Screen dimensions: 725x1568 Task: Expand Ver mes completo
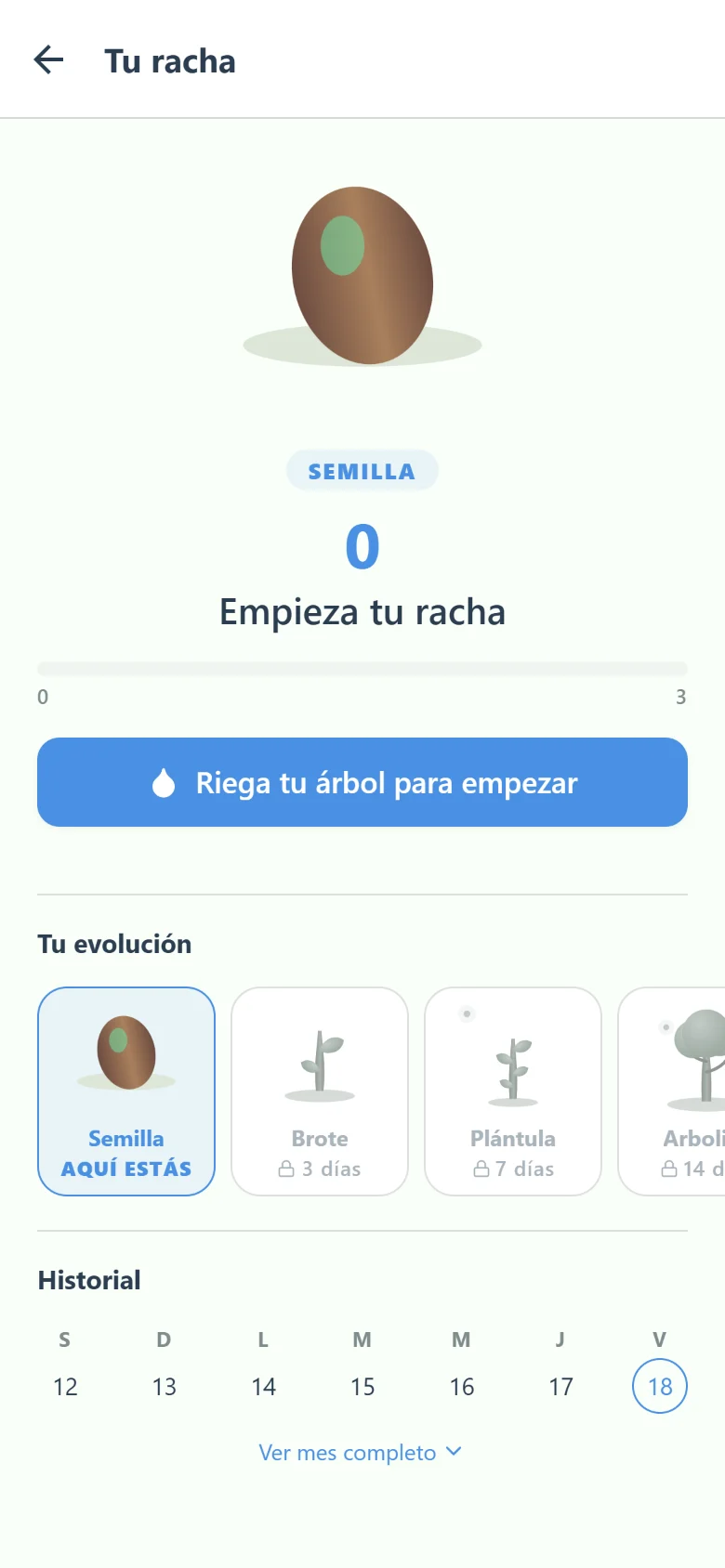point(361,1452)
